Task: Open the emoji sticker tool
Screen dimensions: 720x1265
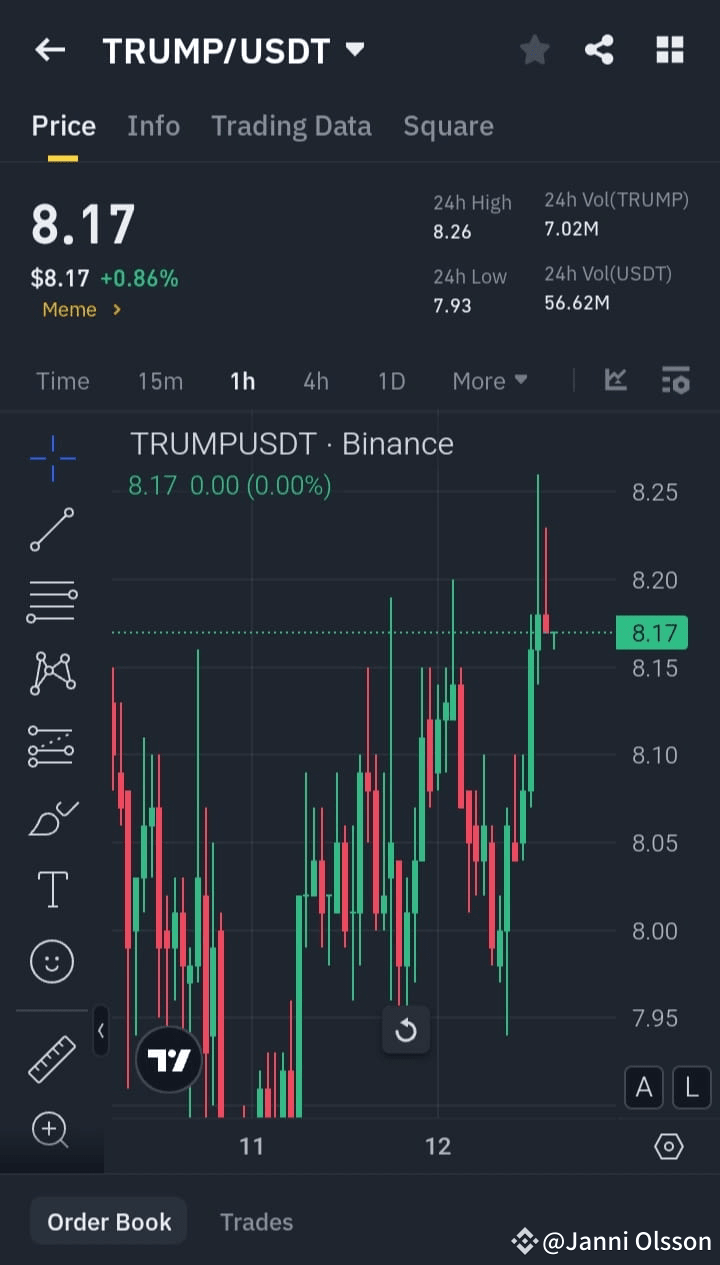Action: click(52, 960)
